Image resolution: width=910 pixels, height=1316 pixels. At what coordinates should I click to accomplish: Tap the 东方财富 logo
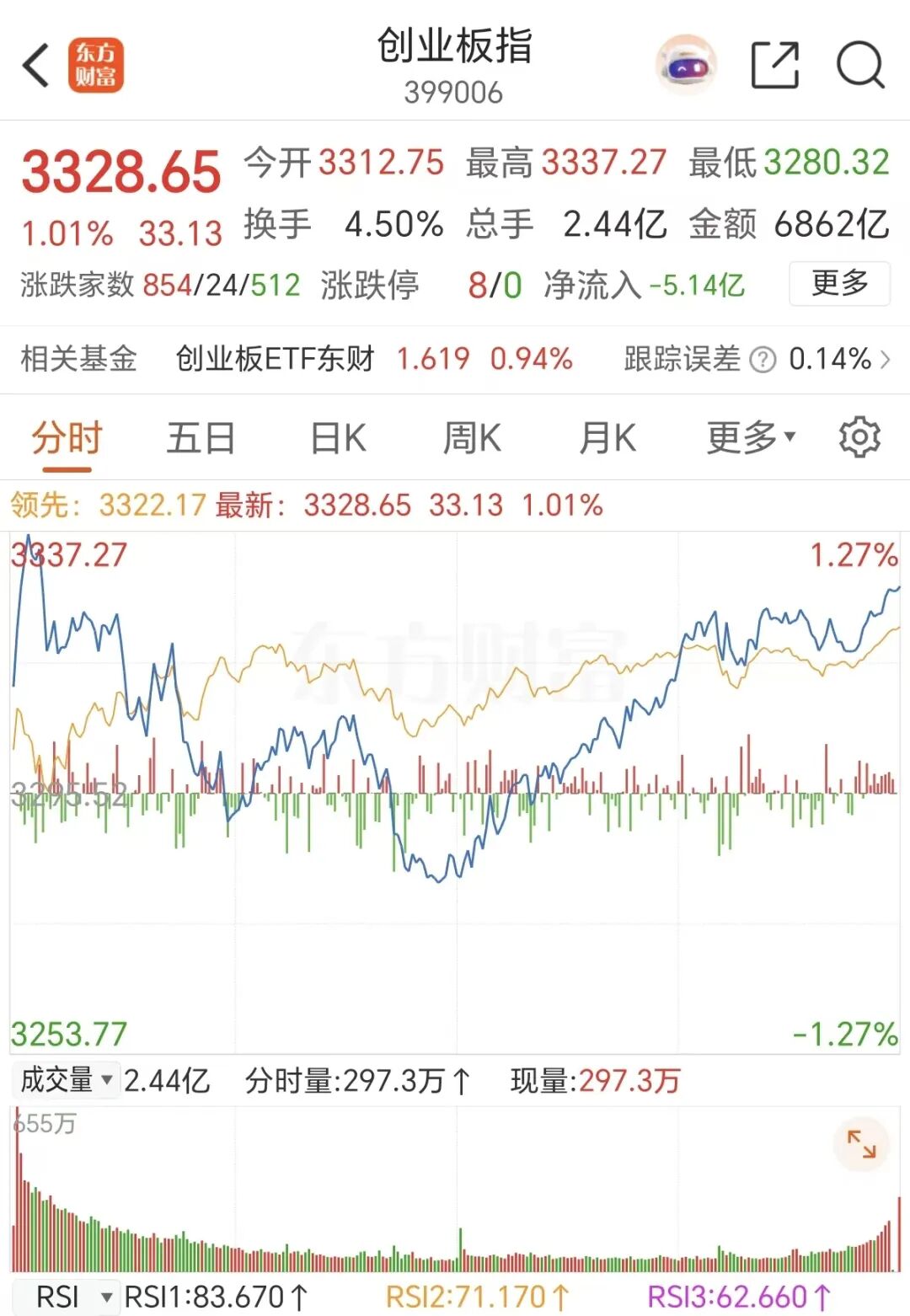94,66
